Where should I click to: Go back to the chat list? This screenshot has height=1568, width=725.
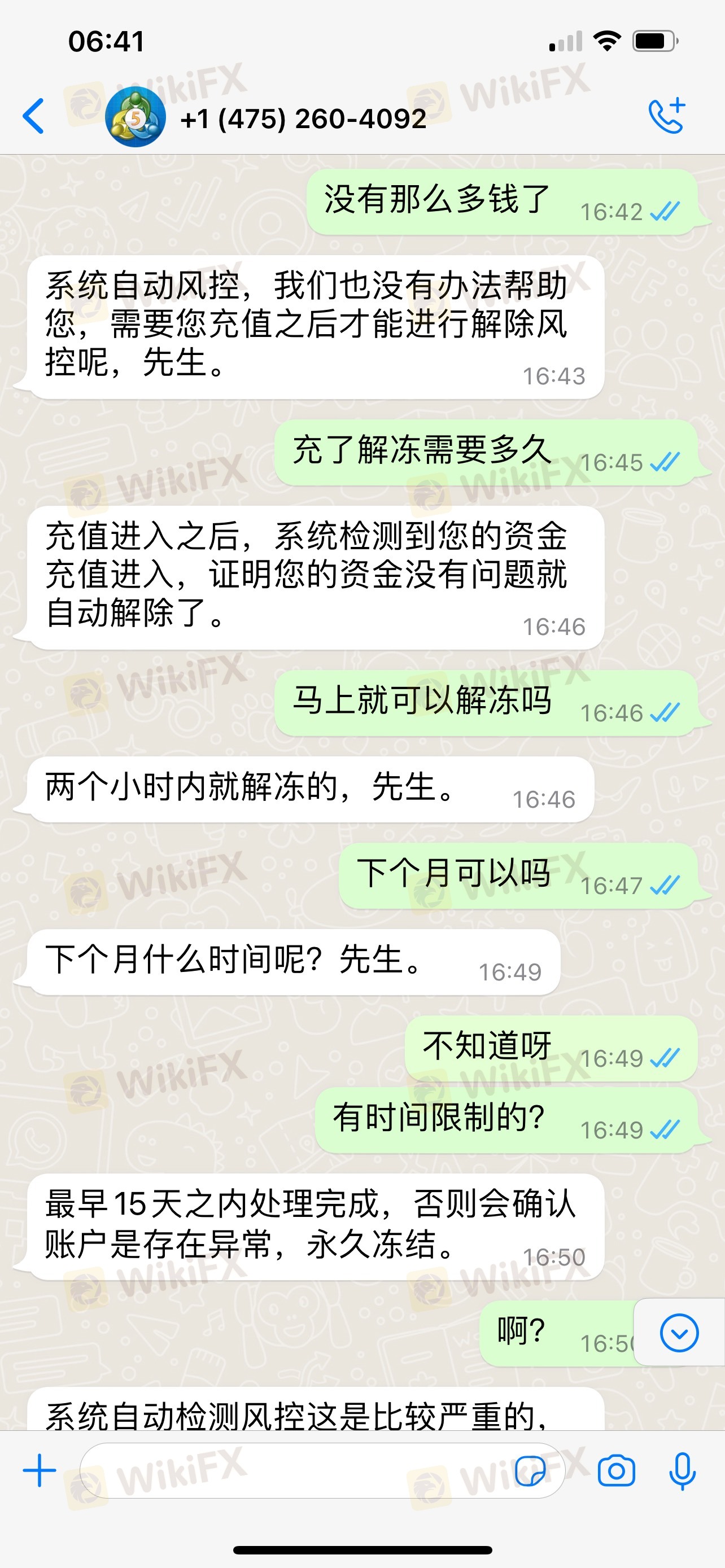(x=33, y=116)
